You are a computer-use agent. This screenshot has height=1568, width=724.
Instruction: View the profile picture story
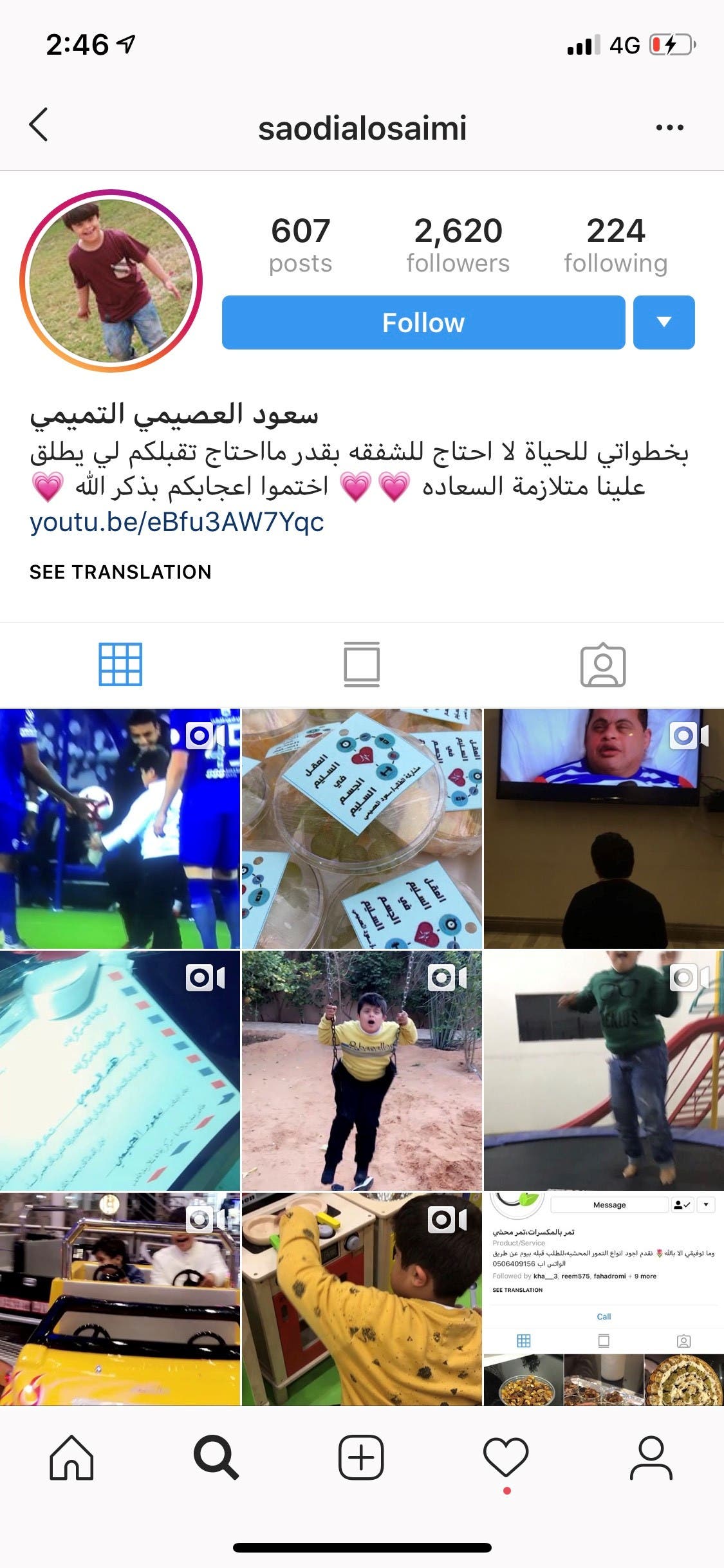111,281
